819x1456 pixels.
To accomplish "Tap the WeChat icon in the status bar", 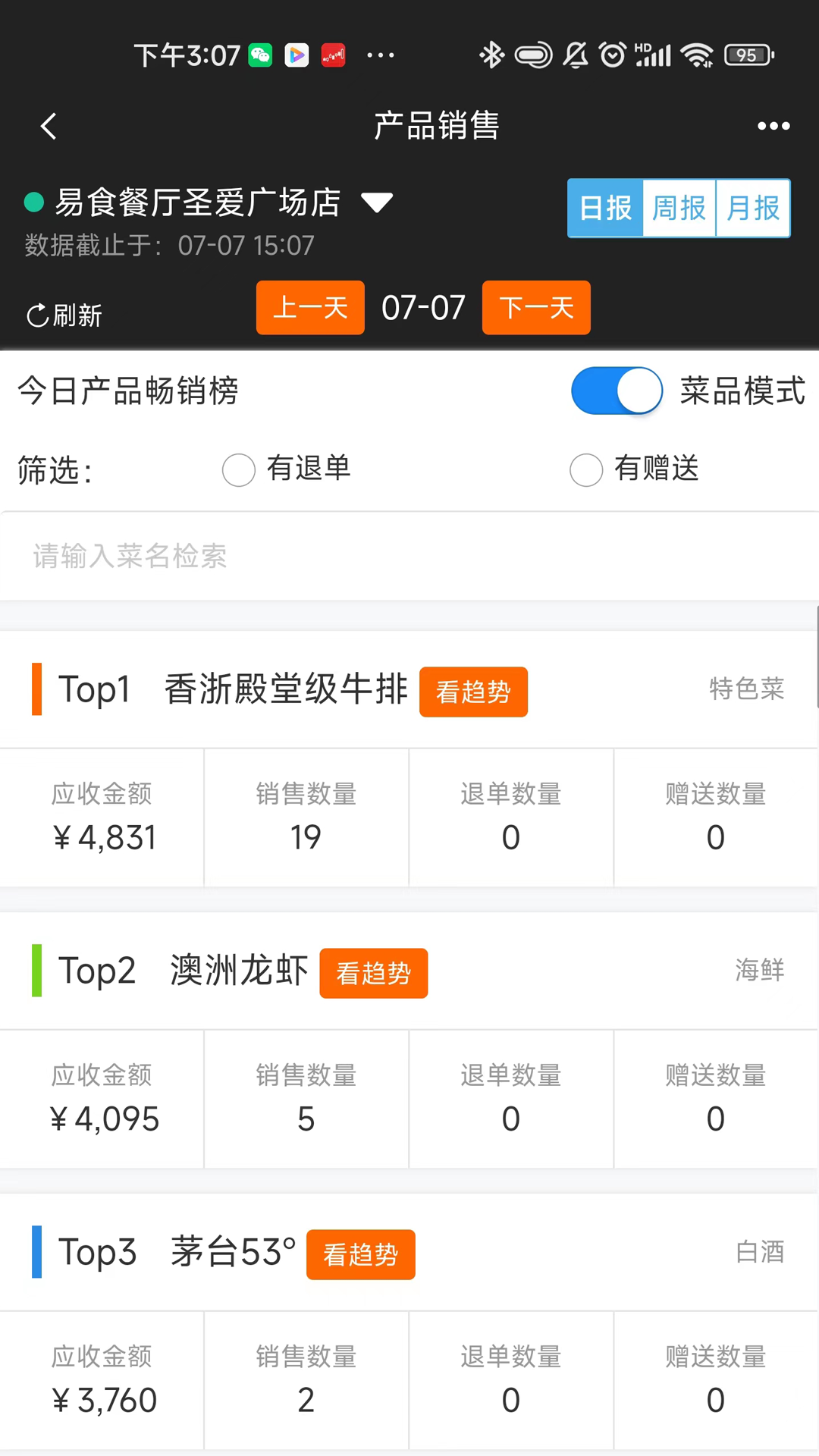I will (259, 55).
